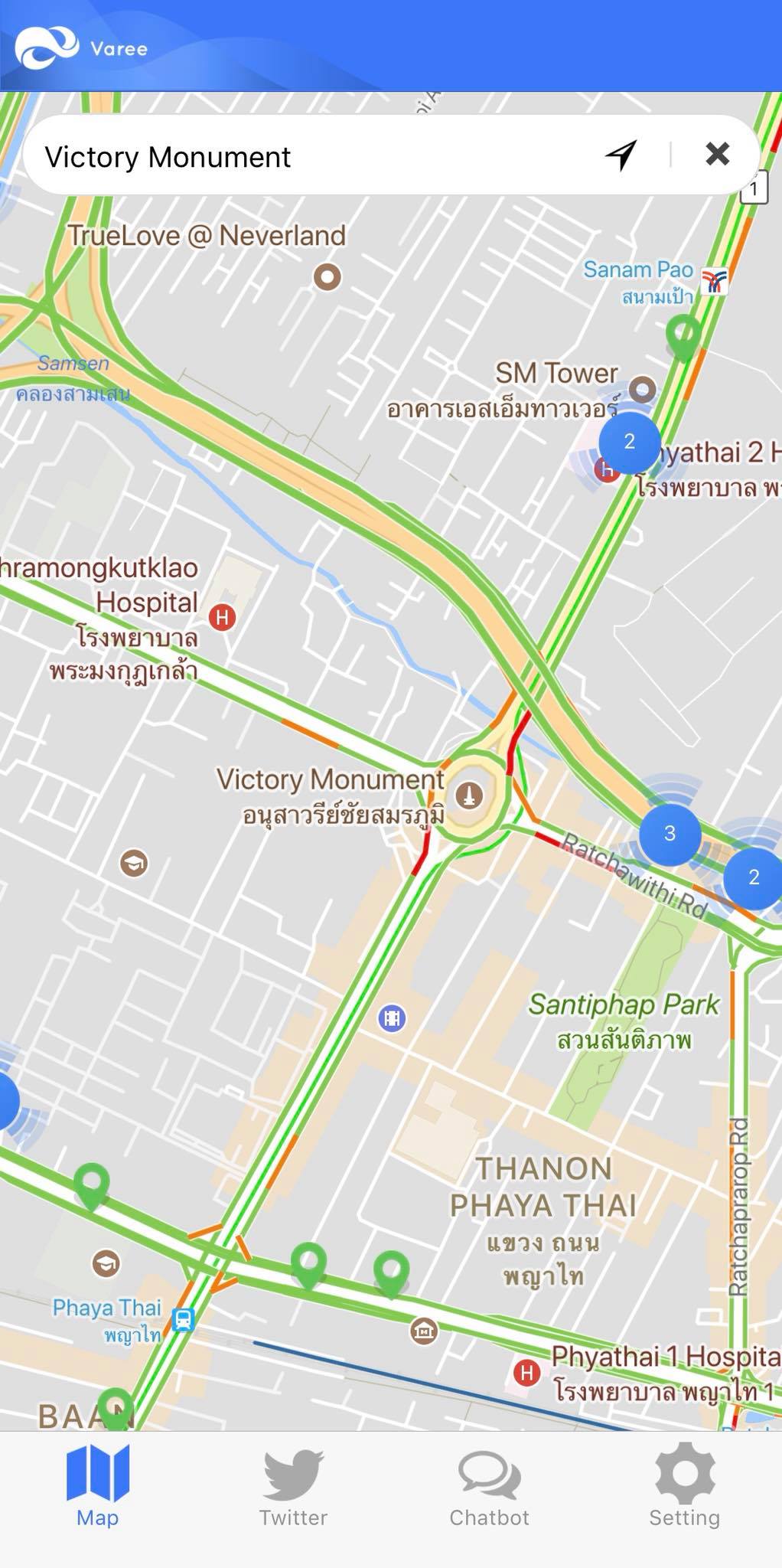
Task: Open the Chatbot tab
Action: click(x=489, y=1485)
